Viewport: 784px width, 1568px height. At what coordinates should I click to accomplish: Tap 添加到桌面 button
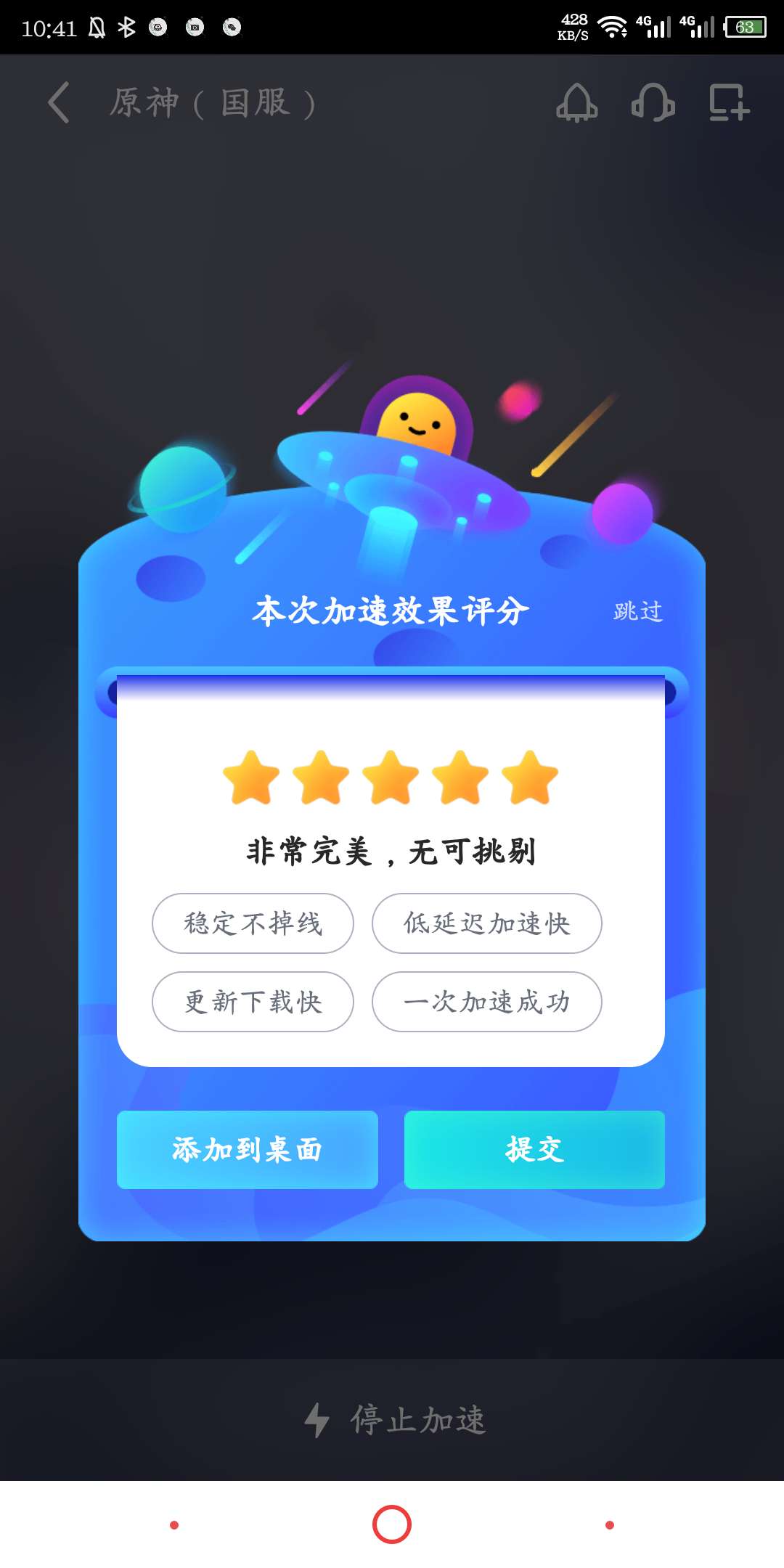click(x=247, y=1150)
